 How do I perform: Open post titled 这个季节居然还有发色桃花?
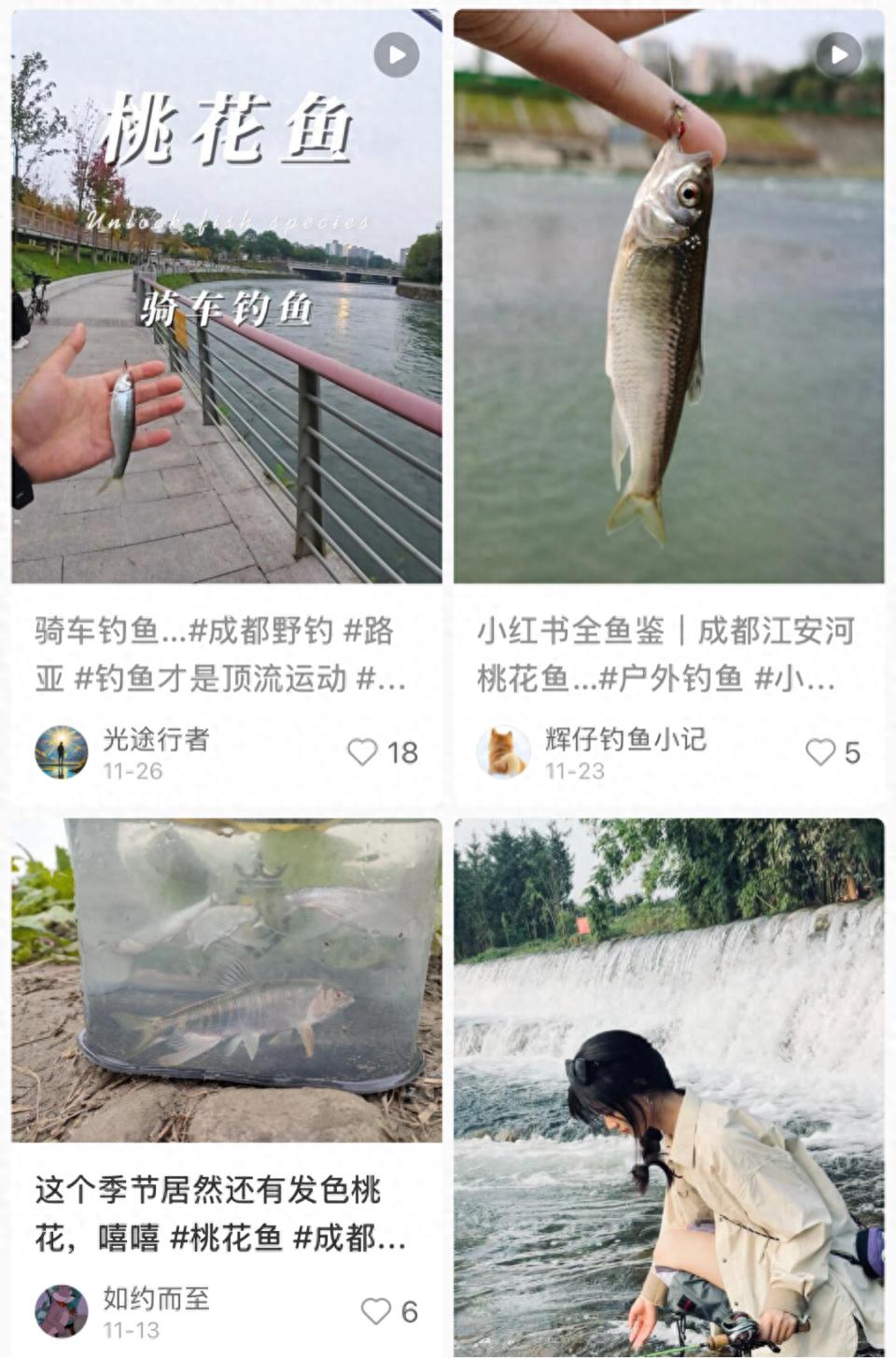pyautogui.click(x=220, y=1213)
